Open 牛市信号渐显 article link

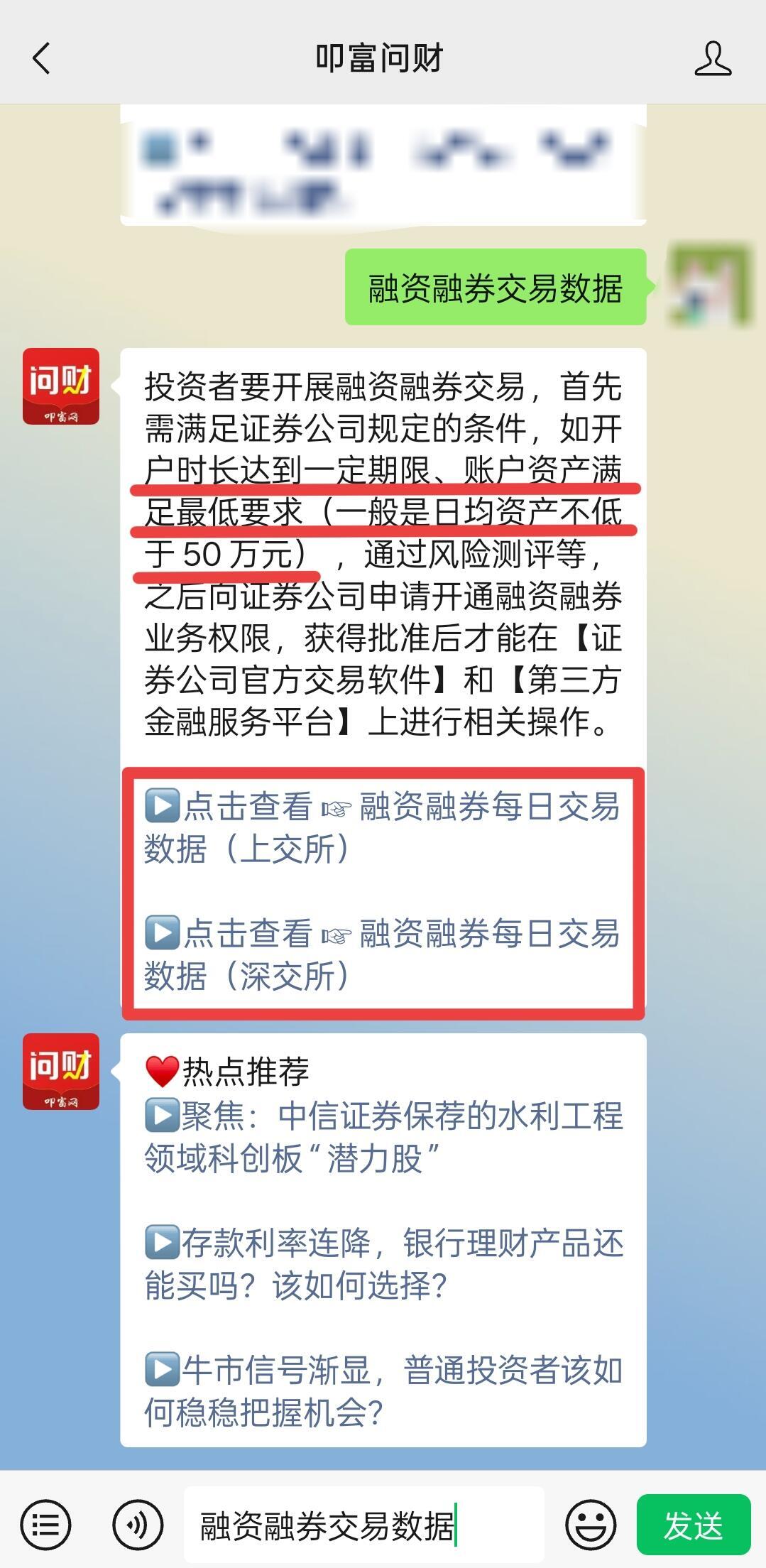tap(383, 1390)
